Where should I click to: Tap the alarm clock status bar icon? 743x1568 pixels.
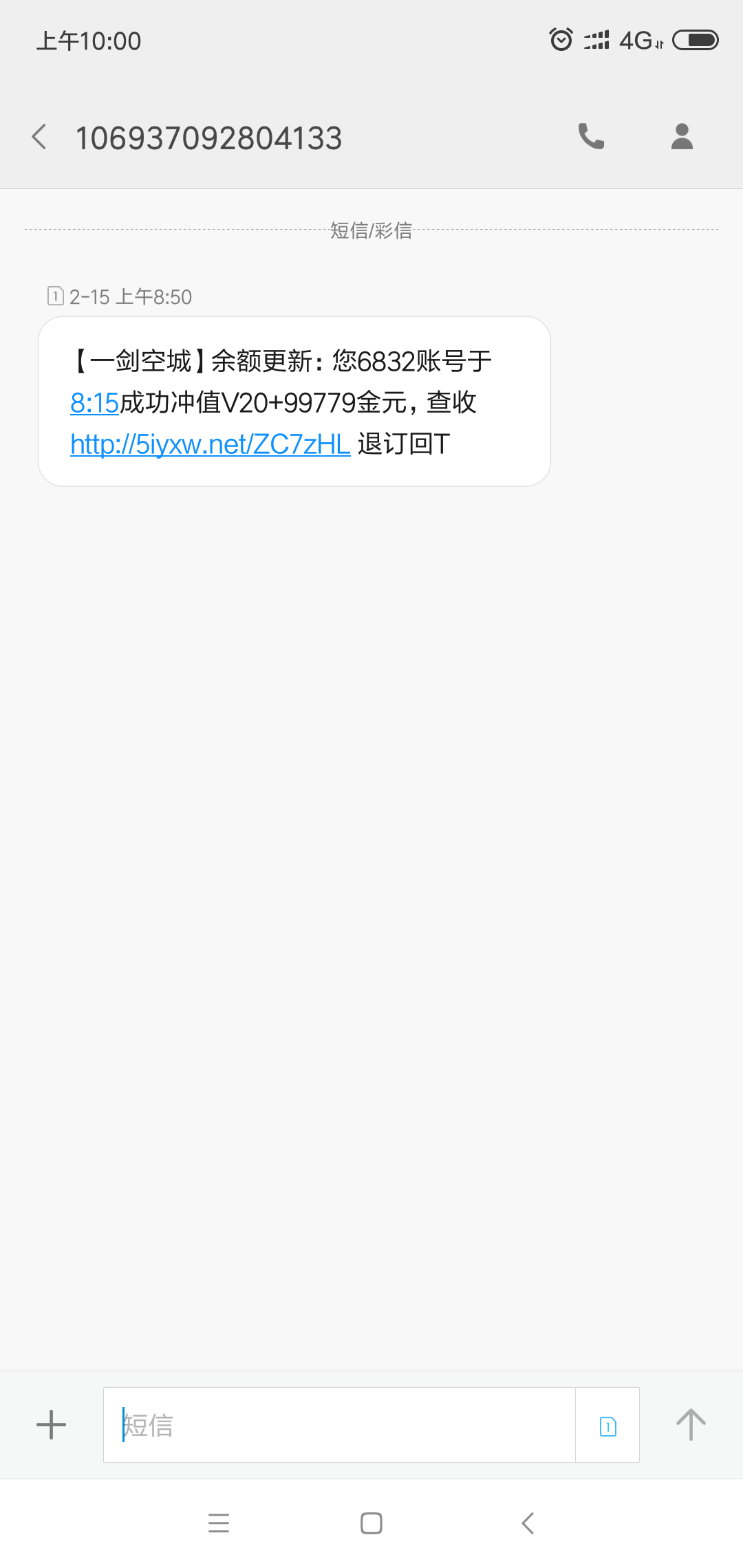[560, 40]
